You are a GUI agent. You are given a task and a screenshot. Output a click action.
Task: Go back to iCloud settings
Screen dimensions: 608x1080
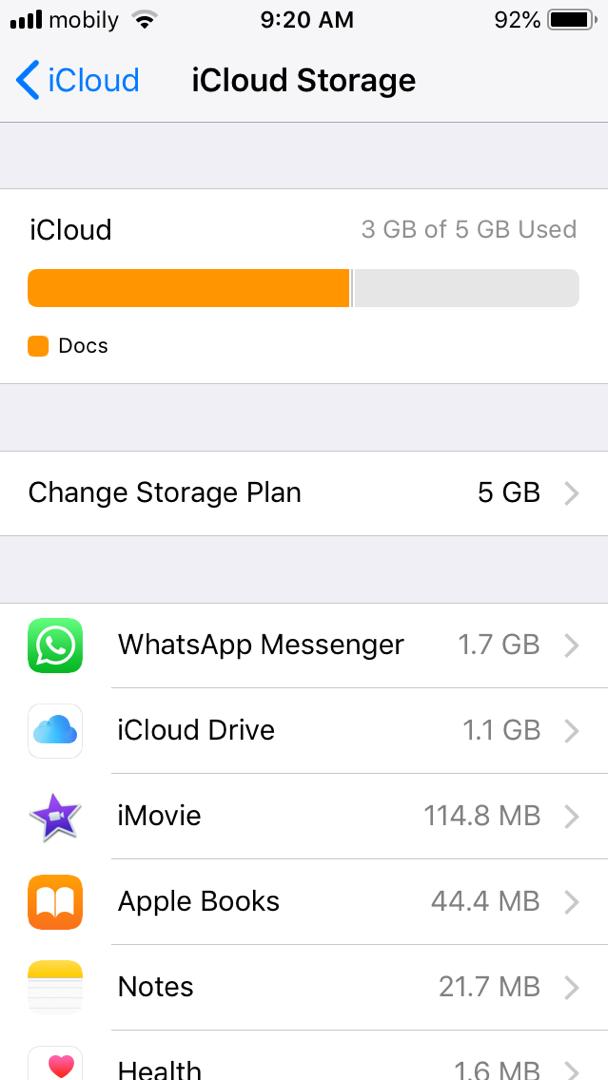[78, 81]
